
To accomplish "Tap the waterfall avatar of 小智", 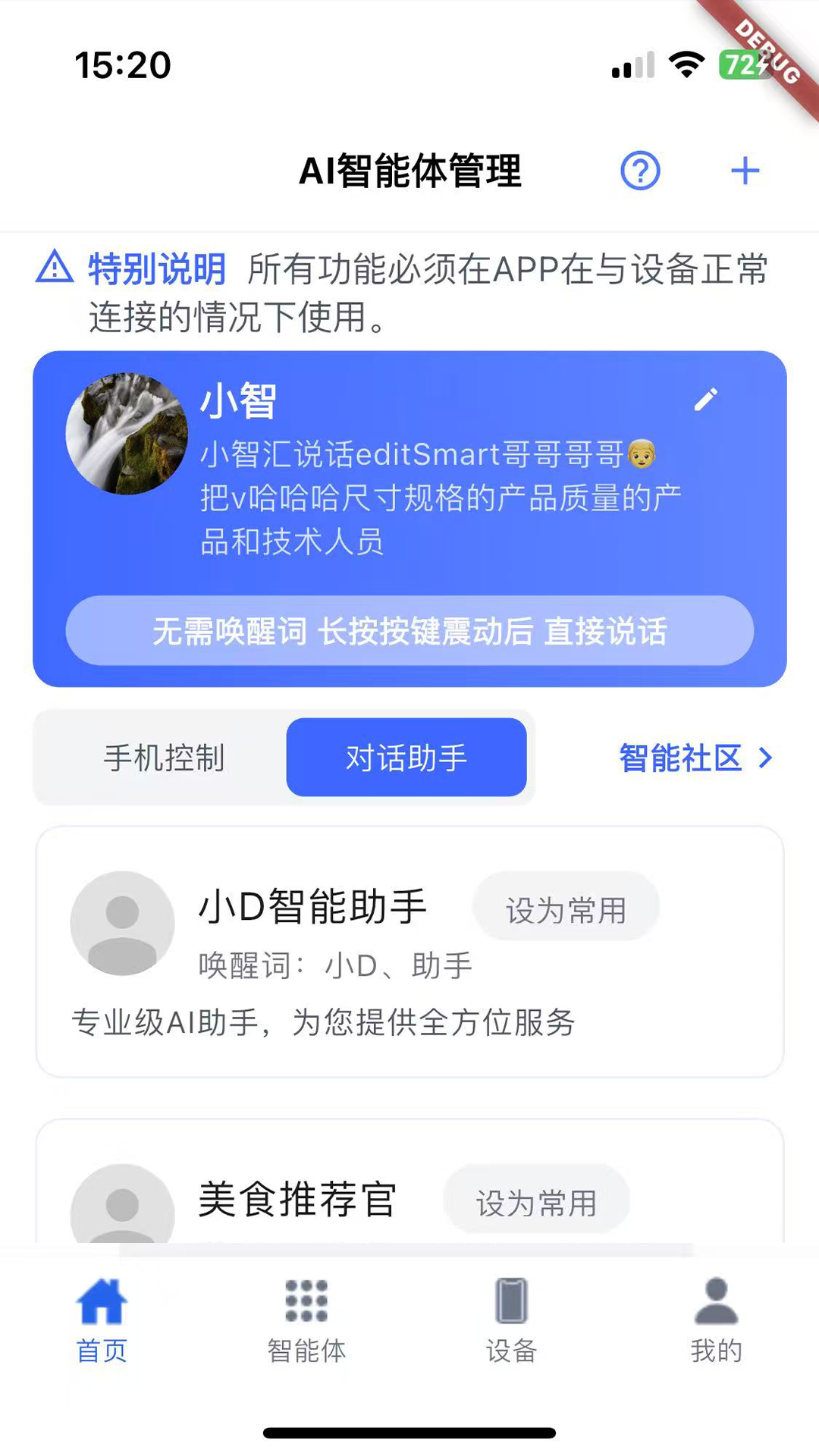I will (127, 430).
